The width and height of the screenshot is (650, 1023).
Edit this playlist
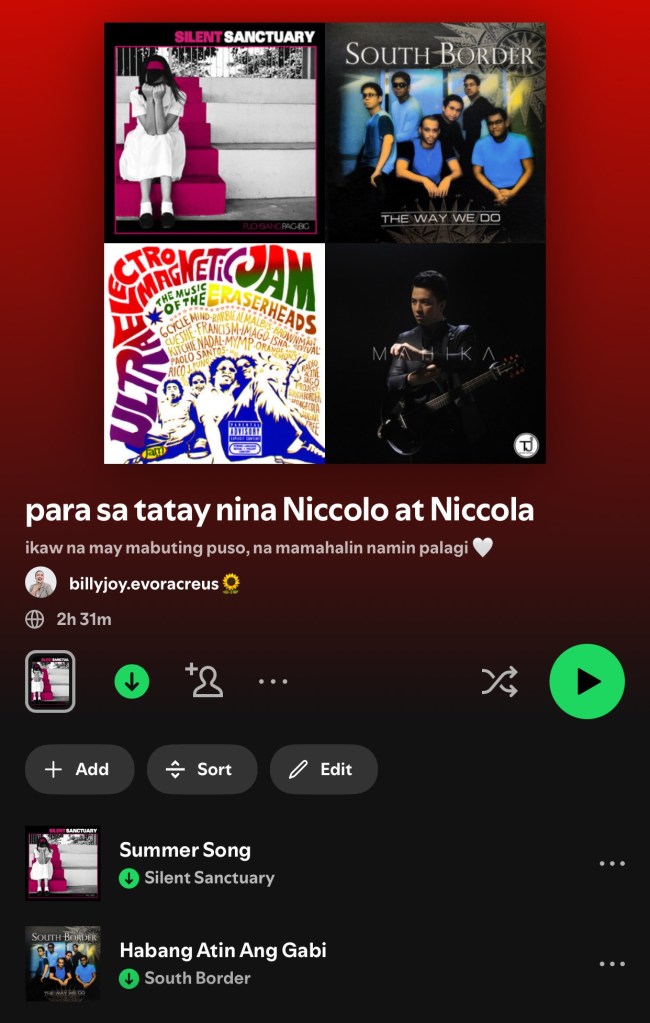click(x=323, y=769)
